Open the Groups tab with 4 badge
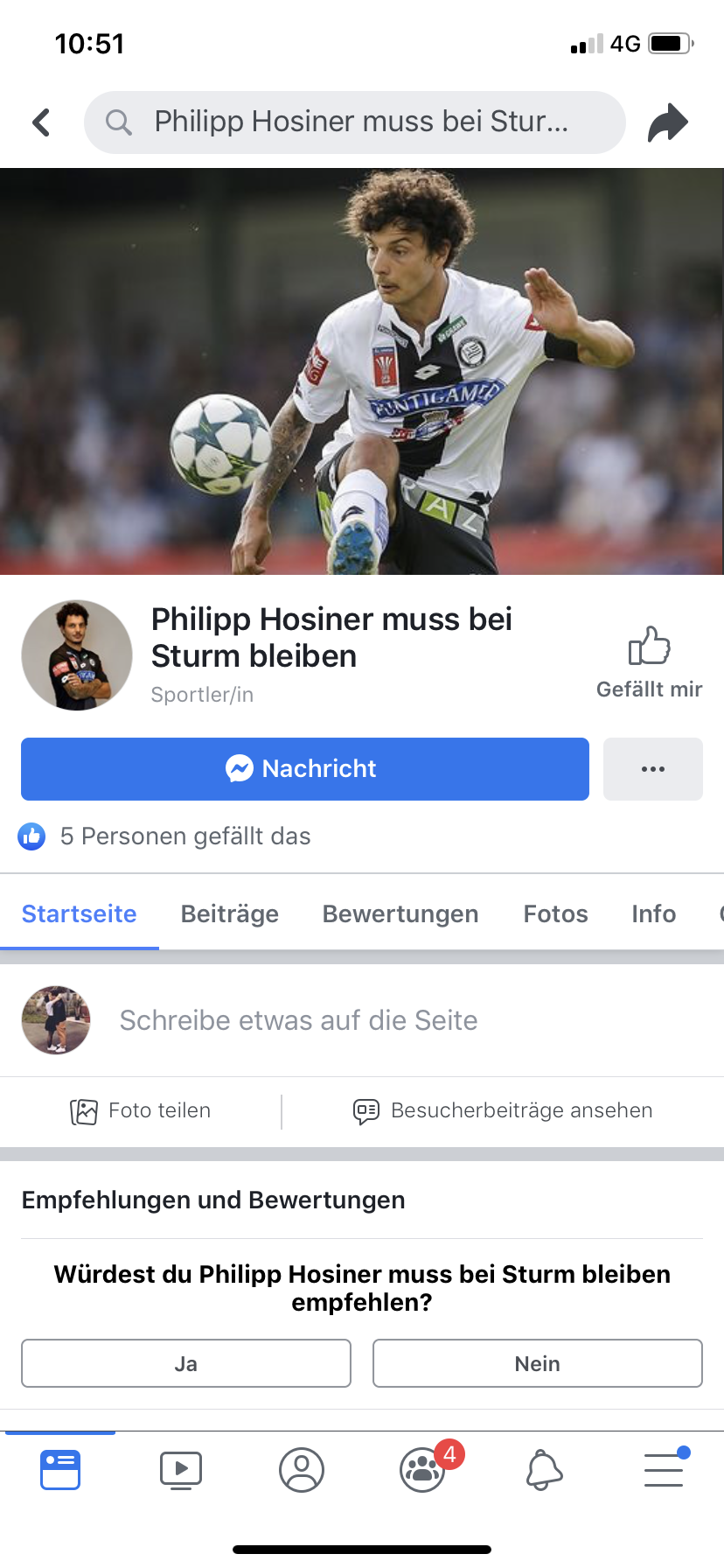The width and height of the screenshot is (724, 1568). tap(424, 1470)
